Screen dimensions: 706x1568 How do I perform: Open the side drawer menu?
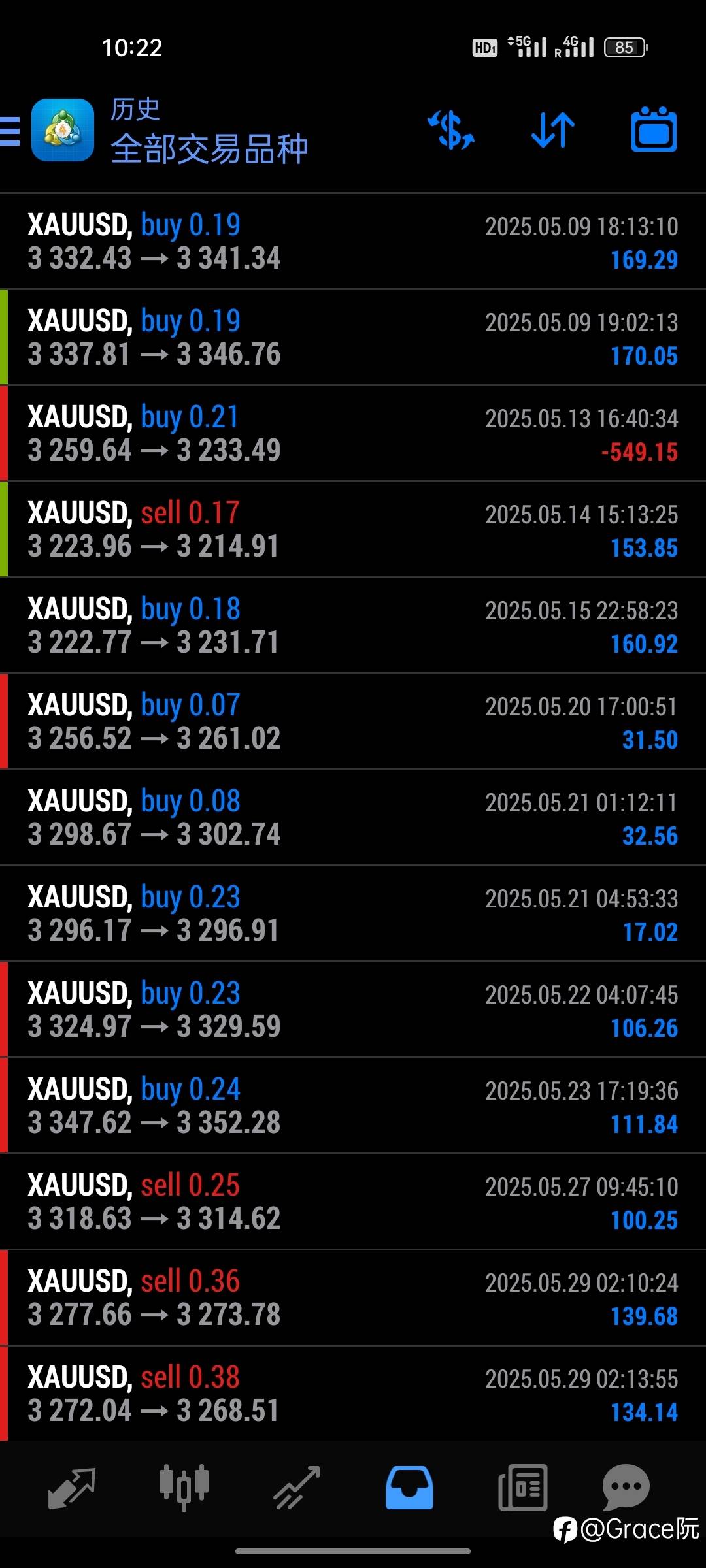click(10, 130)
